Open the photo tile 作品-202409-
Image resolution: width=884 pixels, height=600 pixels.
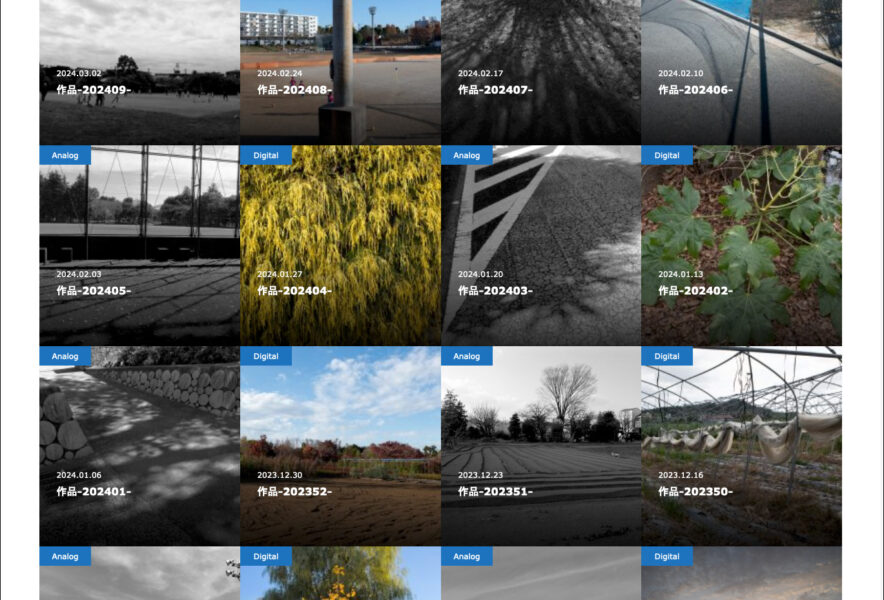pyautogui.click(x=139, y=80)
